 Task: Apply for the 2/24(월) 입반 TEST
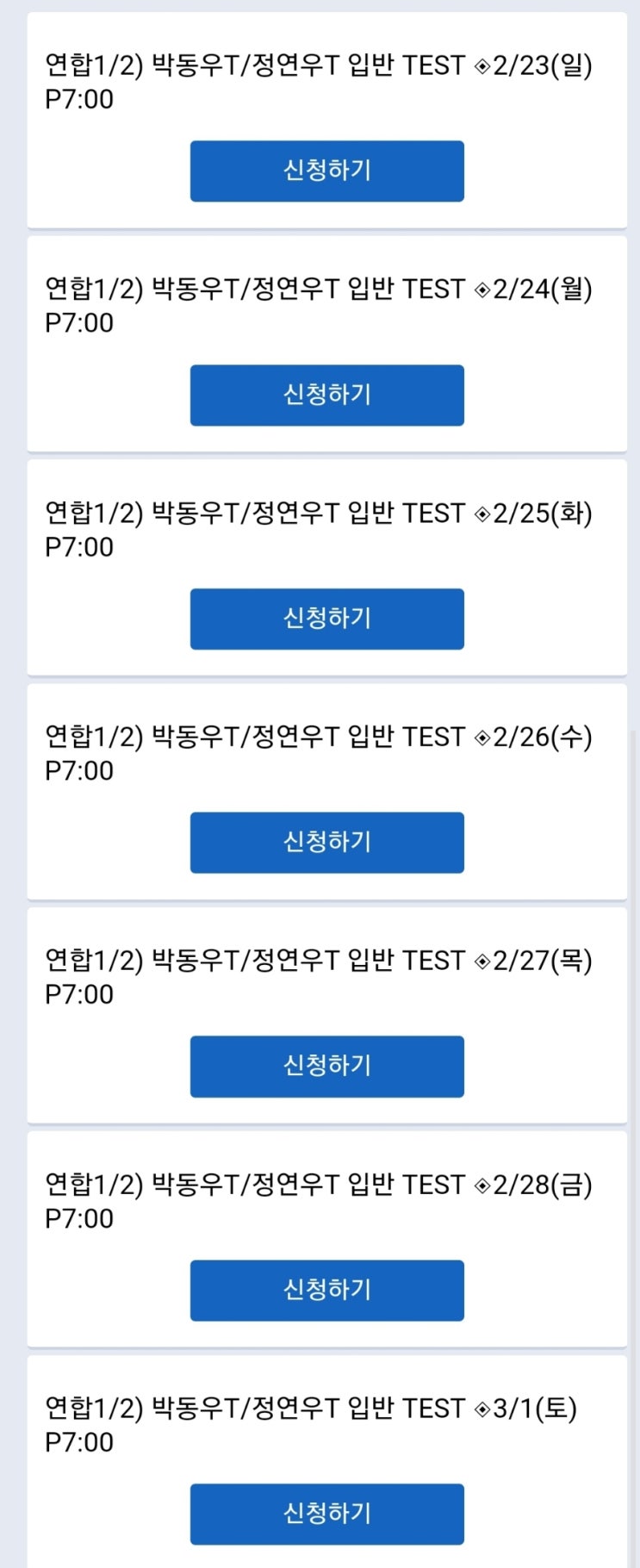coord(326,395)
